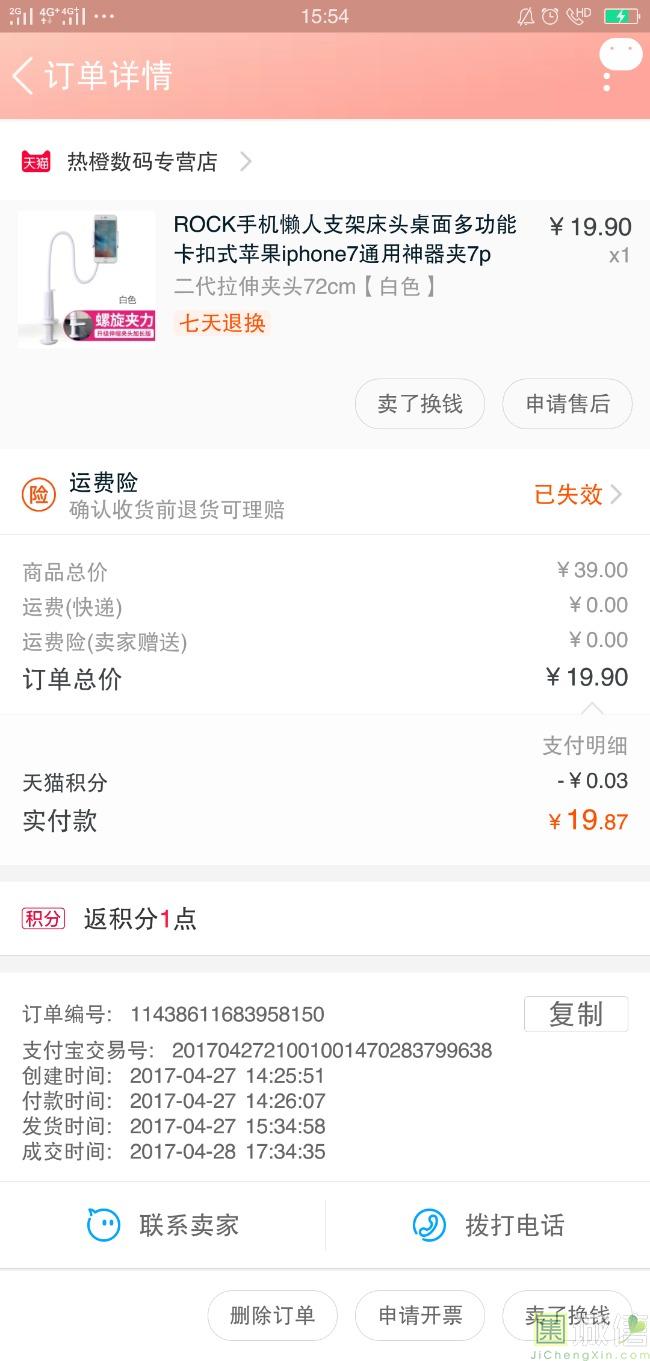Copy the order number with 复制
650x1361 pixels.
575,1014
